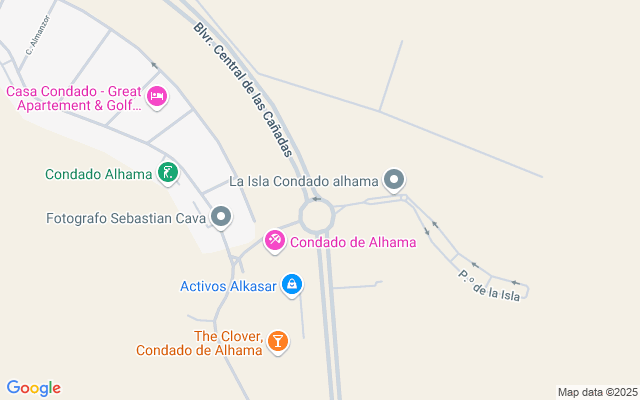640x400 pixels.
Task: Open the Casa Condado hotel marker
Action: (157, 97)
